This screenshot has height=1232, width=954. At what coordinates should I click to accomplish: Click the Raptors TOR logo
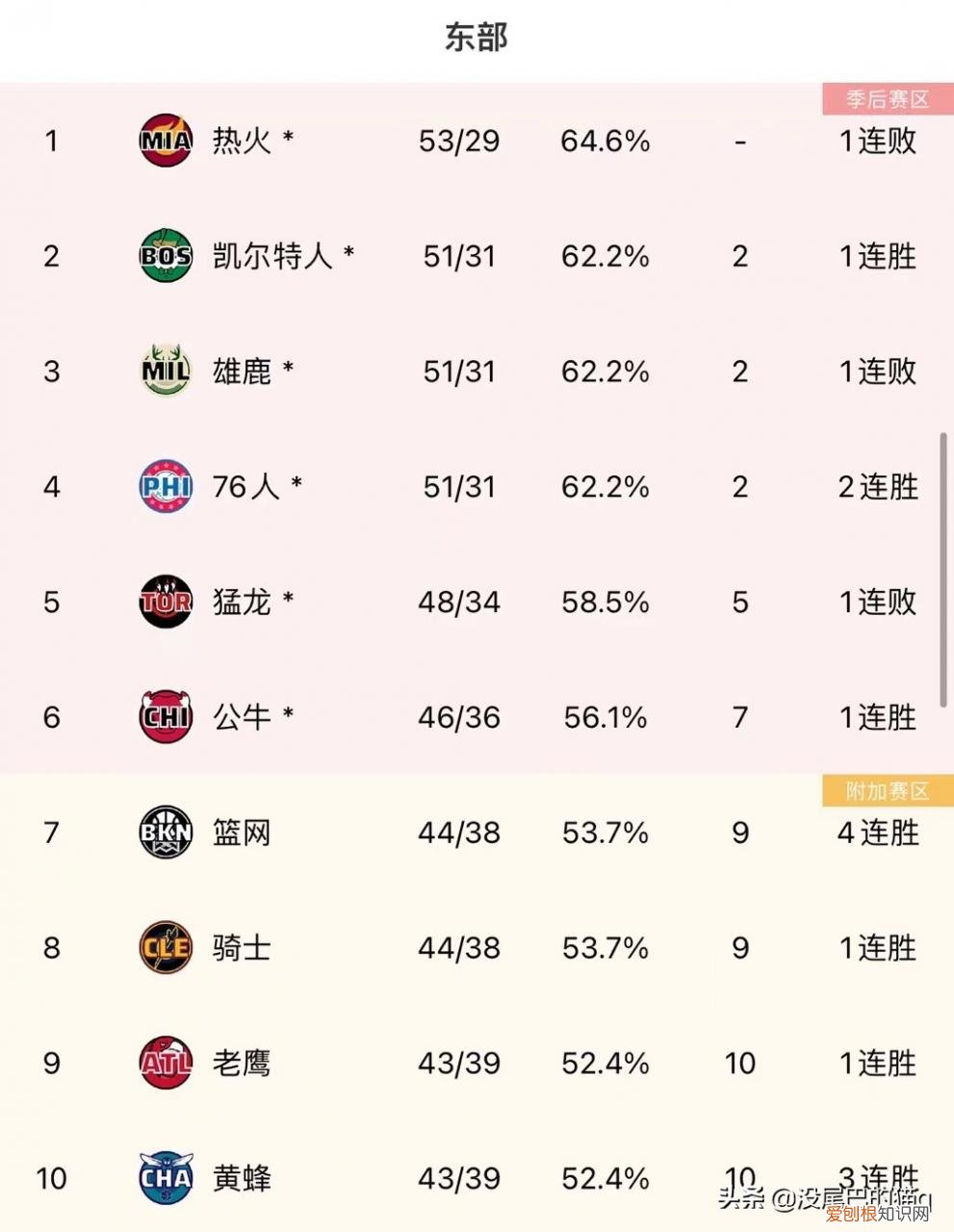click(164, 603)
